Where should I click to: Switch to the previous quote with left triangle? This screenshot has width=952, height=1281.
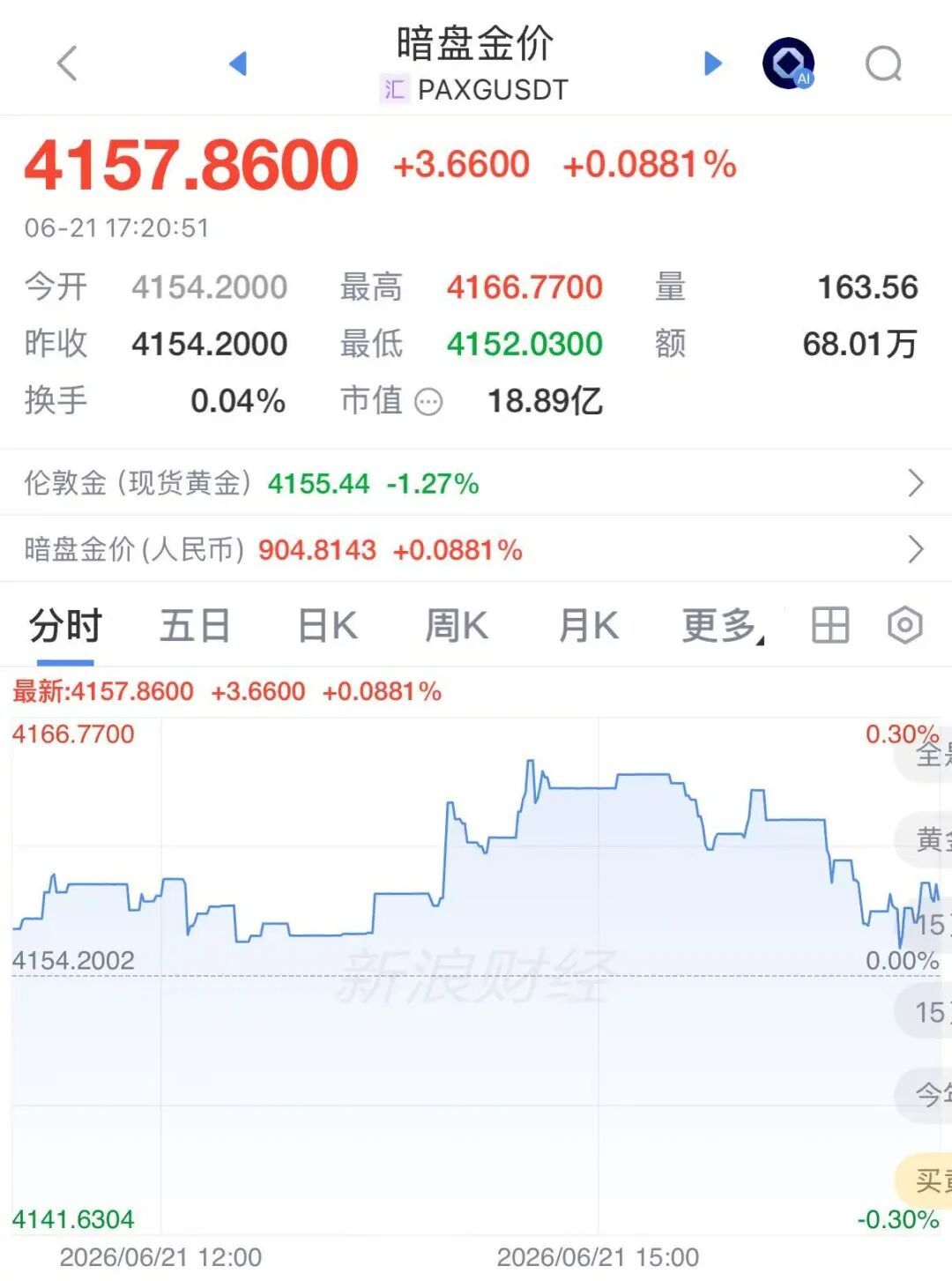(238, 63)
